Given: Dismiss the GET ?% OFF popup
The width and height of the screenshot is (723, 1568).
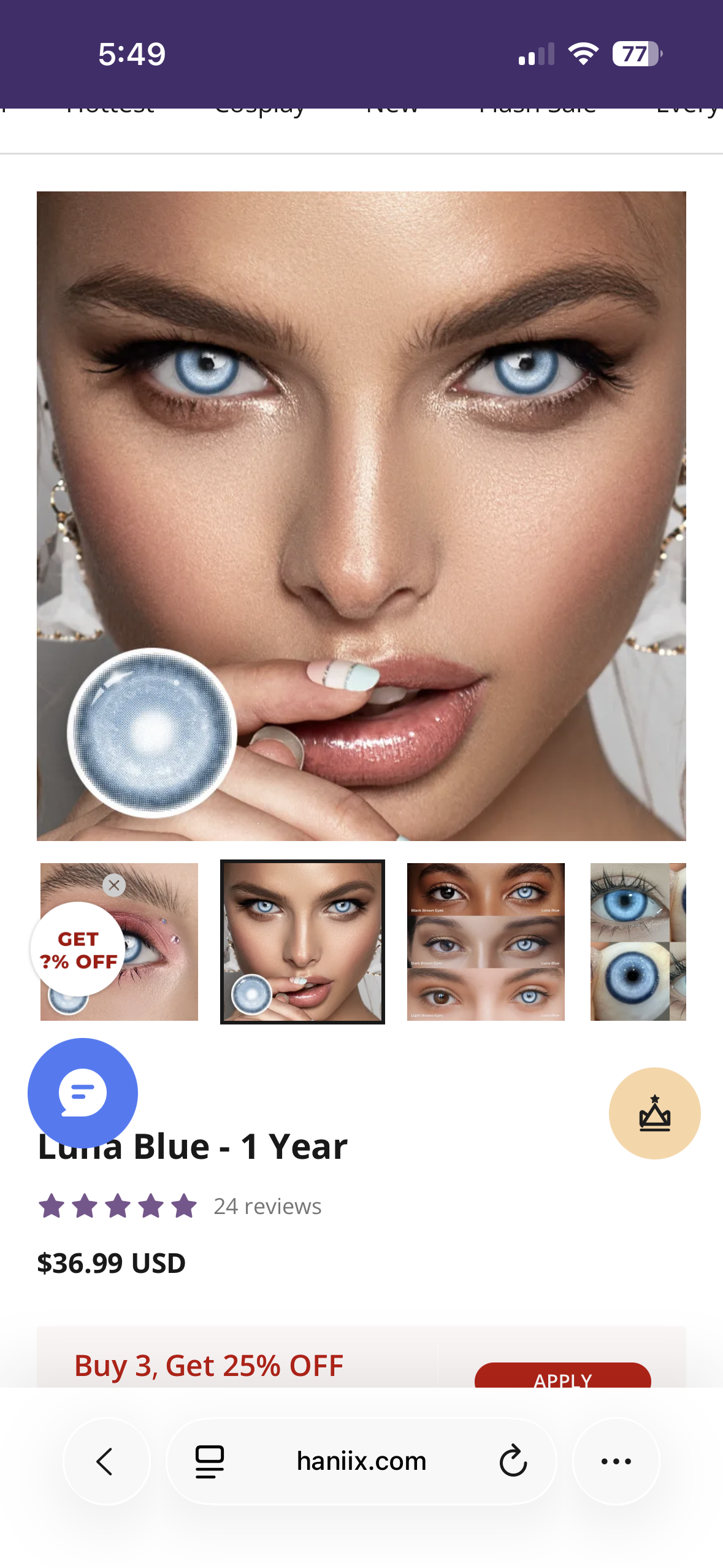Looking at the screenshot, I should tap(114, 885).
